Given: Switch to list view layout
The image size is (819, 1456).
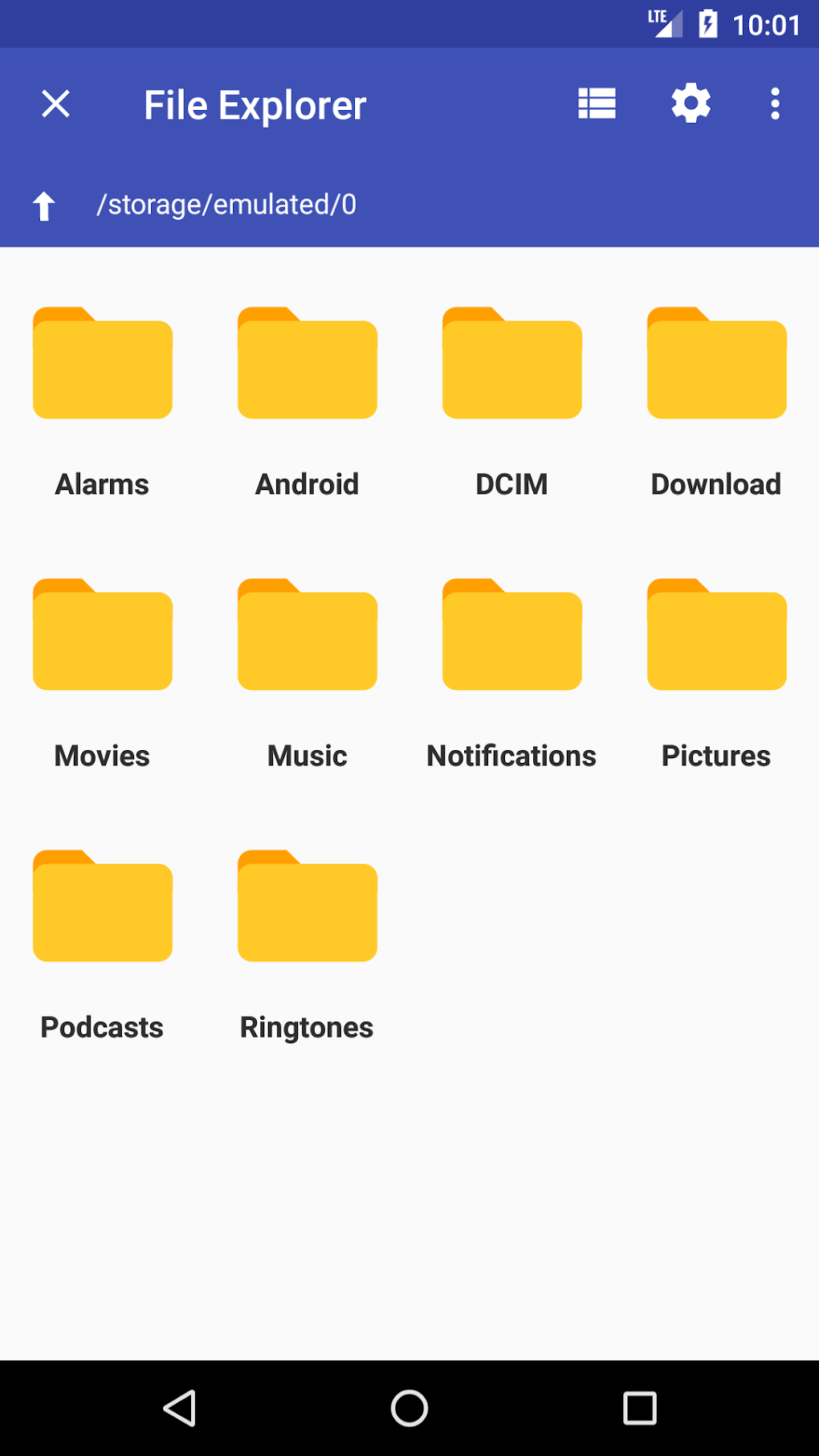Looking at the screenshot, I should click(596, 103).
